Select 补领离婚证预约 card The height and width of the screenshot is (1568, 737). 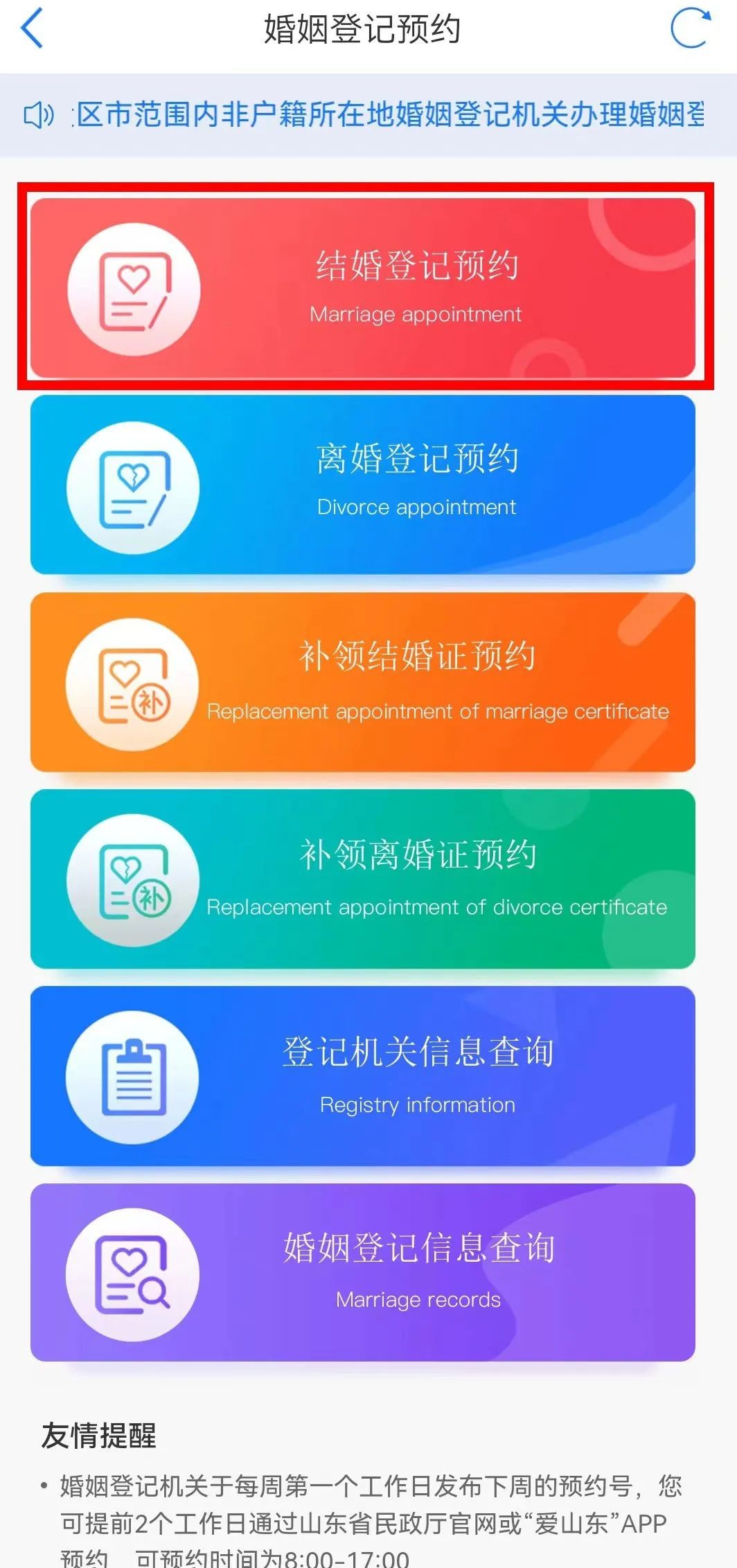click(363, 879)
